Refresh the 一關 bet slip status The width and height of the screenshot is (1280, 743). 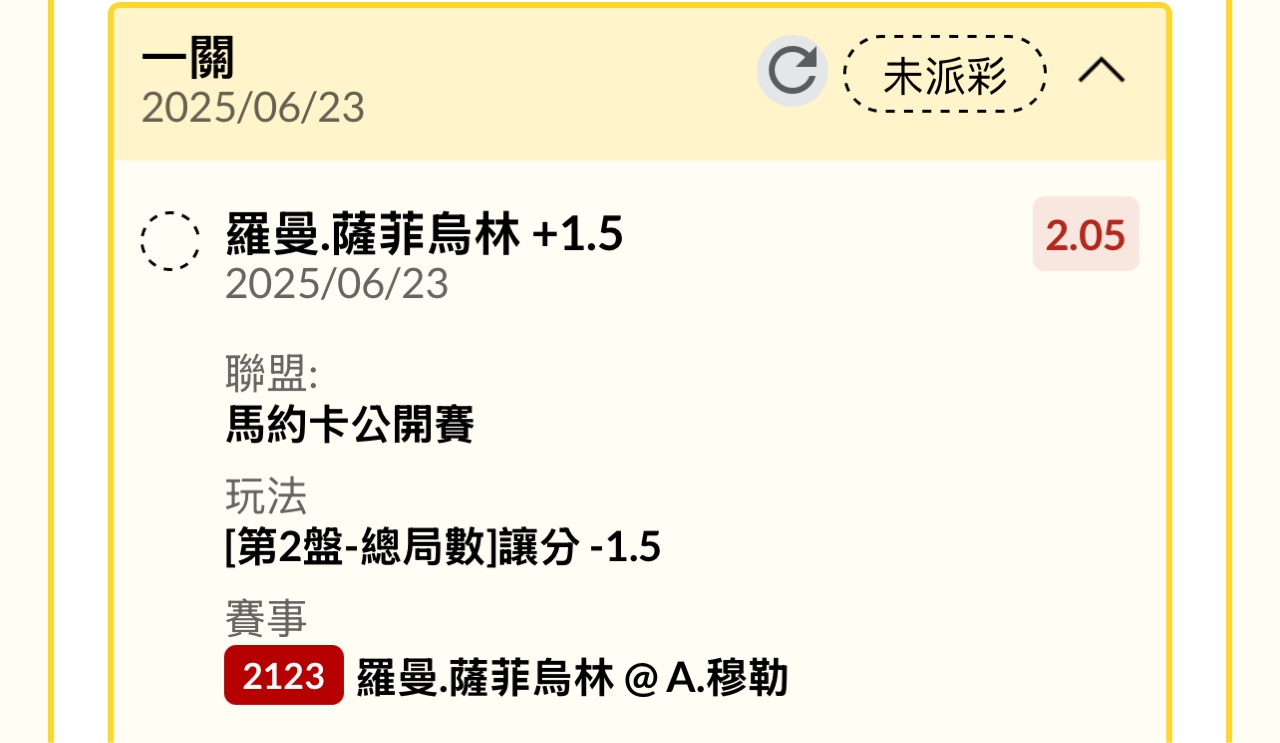tap(792, 72)
